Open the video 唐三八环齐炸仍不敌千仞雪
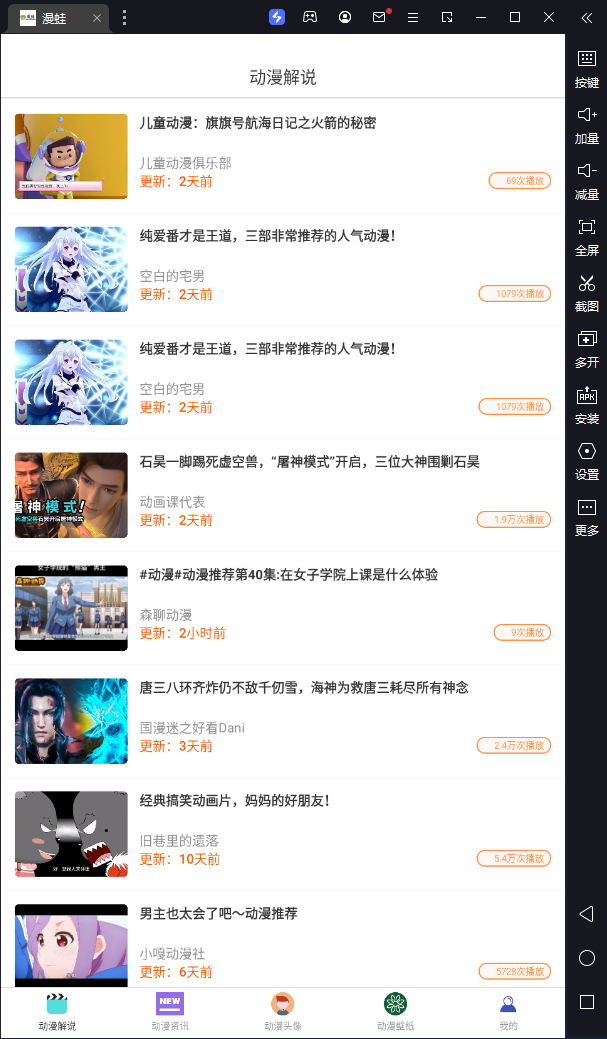 (304, 688)
